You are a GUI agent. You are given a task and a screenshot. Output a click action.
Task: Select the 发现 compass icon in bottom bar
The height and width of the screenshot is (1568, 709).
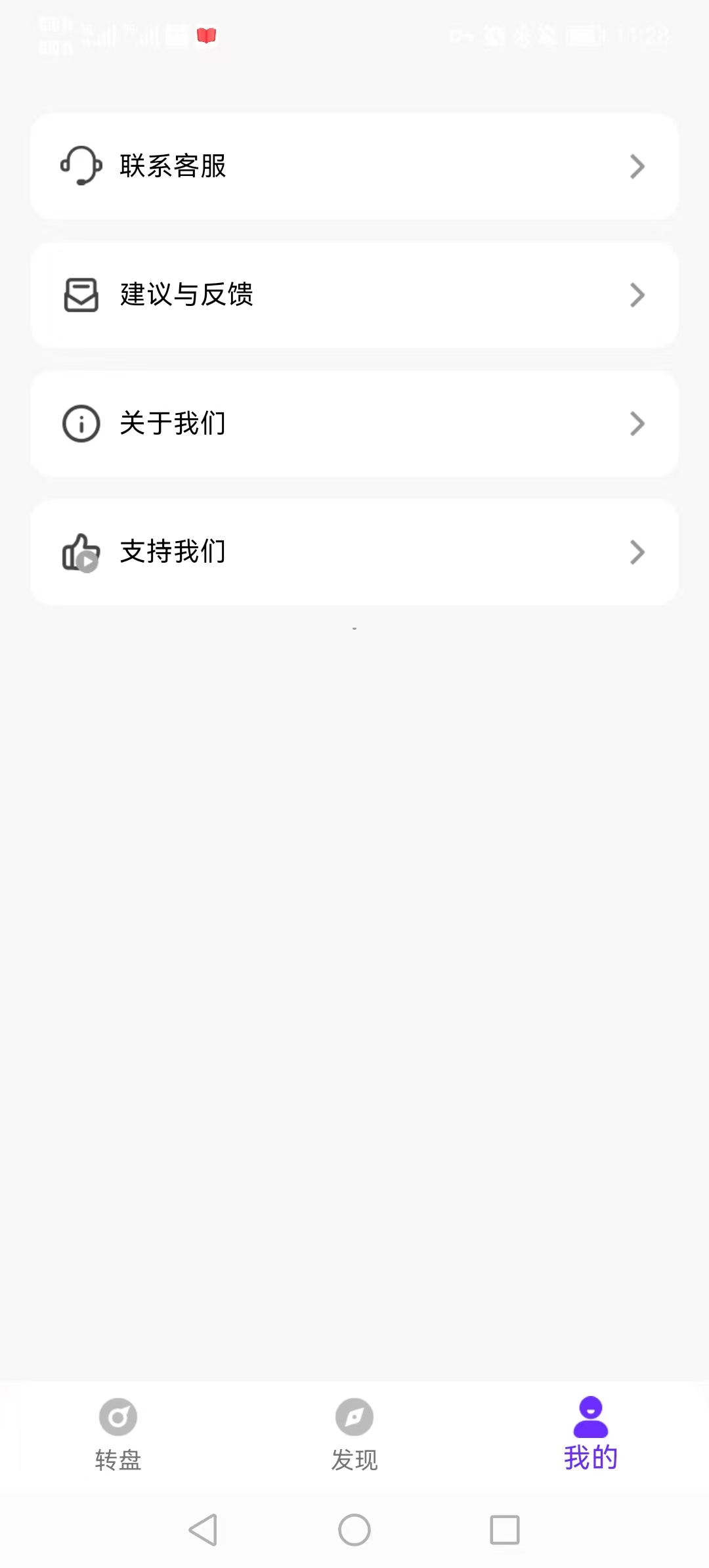[354, 1416]
